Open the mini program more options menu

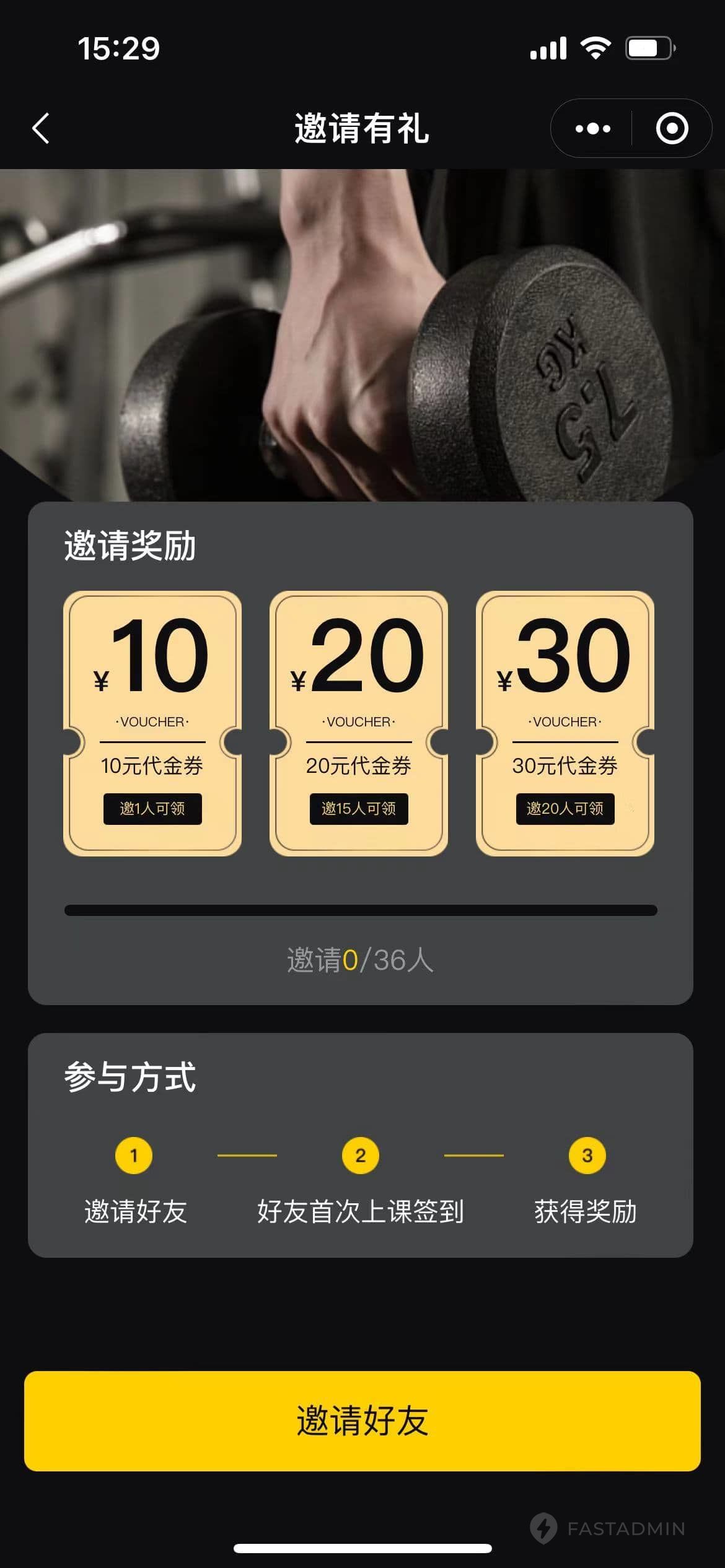tap(592, 128)
